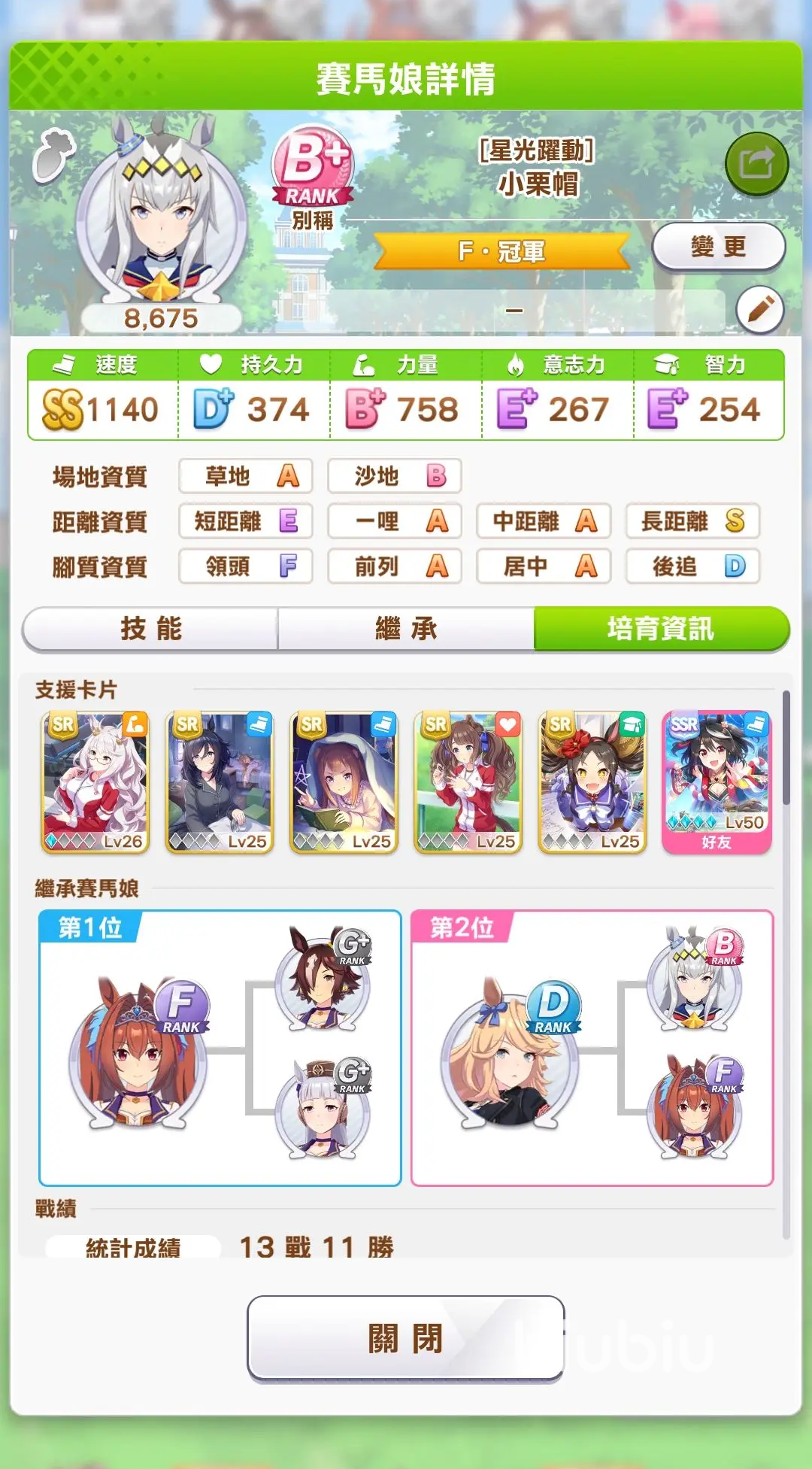Close the dialog with the 關閉 button
The height and width of the screenshot is (1469, 812).
point(406,1338)
